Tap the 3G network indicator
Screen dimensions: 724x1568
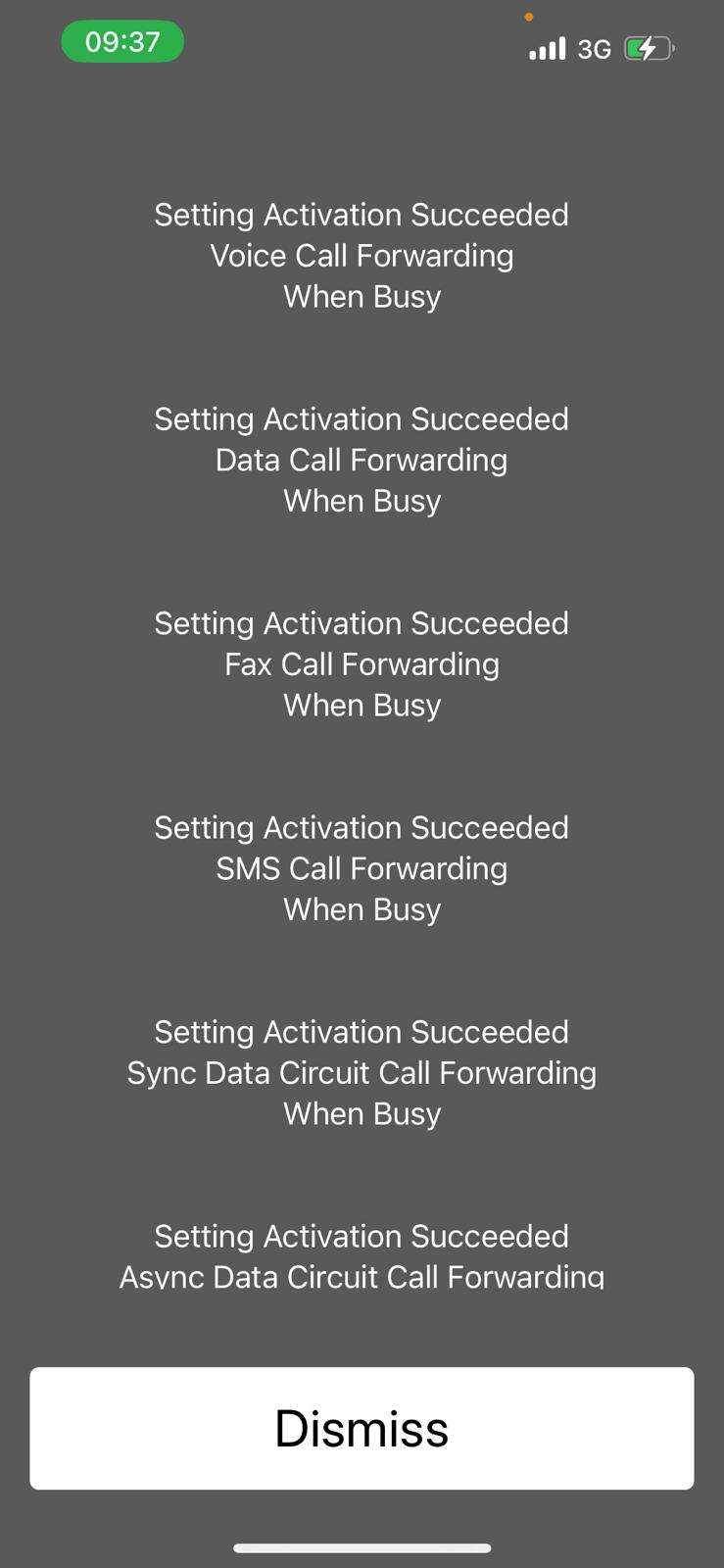(x=596, y=47)
